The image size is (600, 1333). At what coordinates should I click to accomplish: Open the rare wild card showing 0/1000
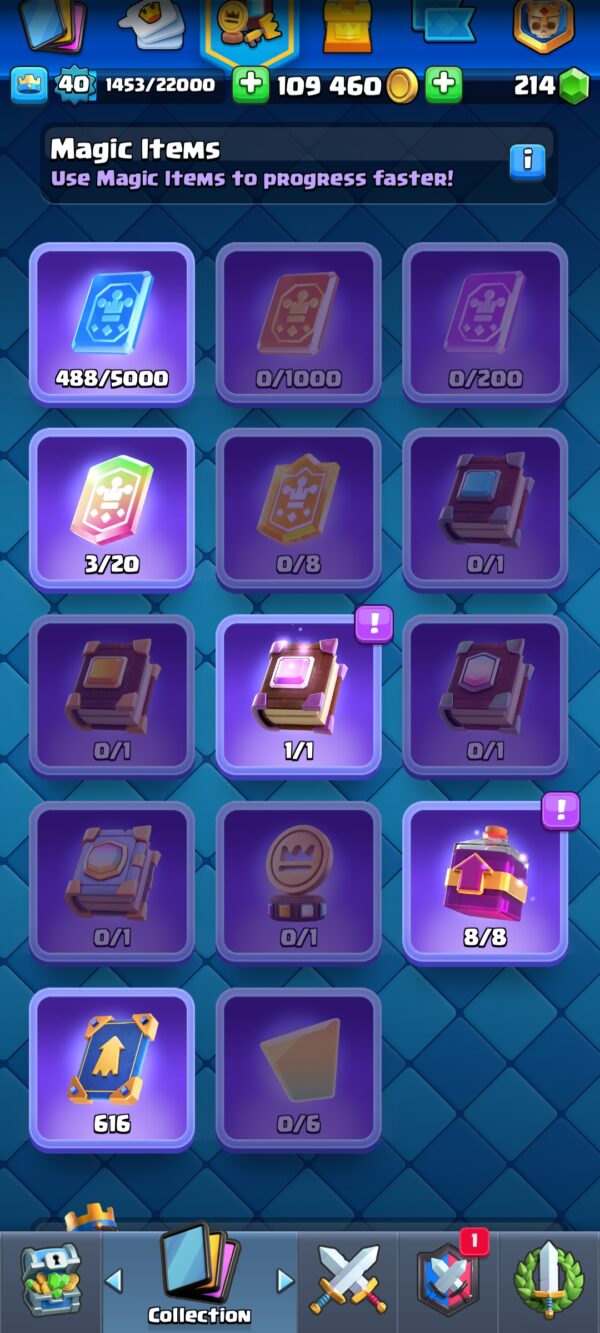[x=298, y=323]
